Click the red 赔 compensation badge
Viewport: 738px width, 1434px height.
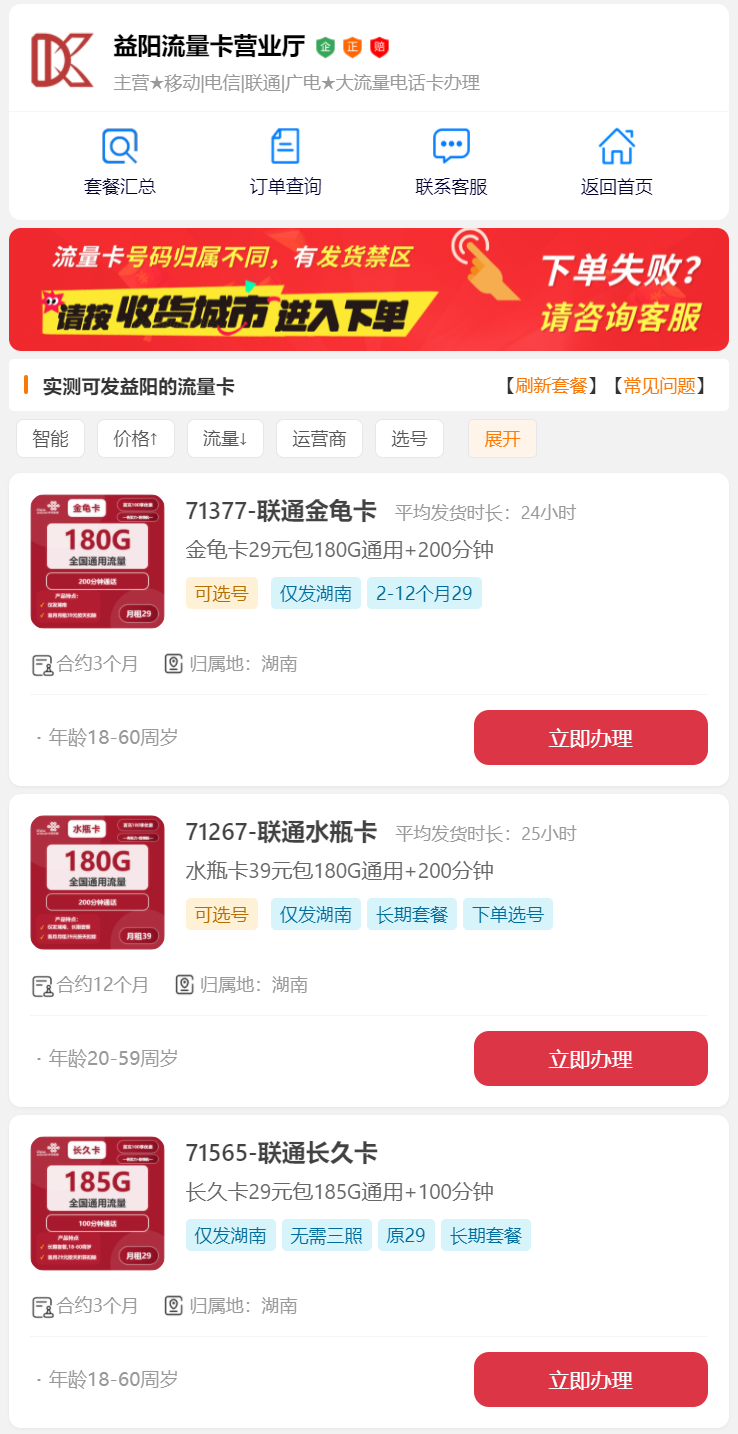point(380,46)
